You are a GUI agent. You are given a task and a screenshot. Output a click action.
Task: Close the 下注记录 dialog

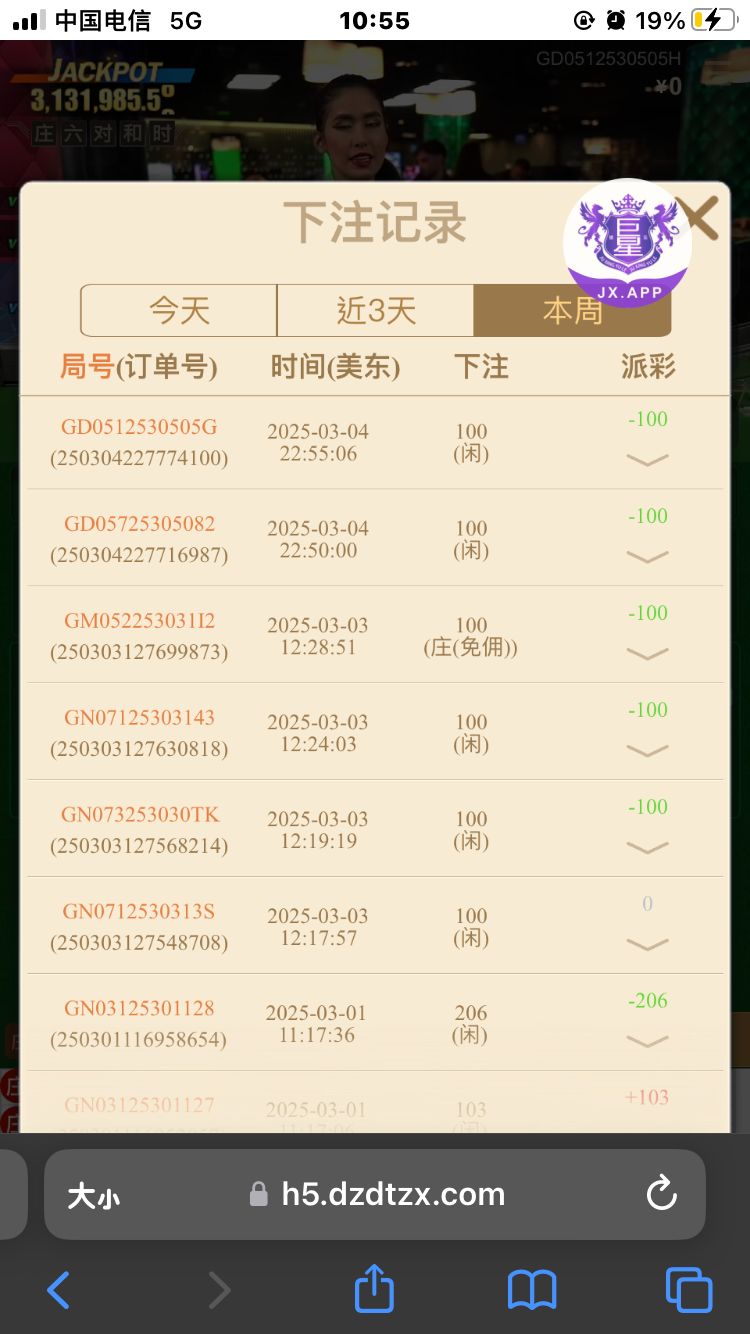coord(701,217)
